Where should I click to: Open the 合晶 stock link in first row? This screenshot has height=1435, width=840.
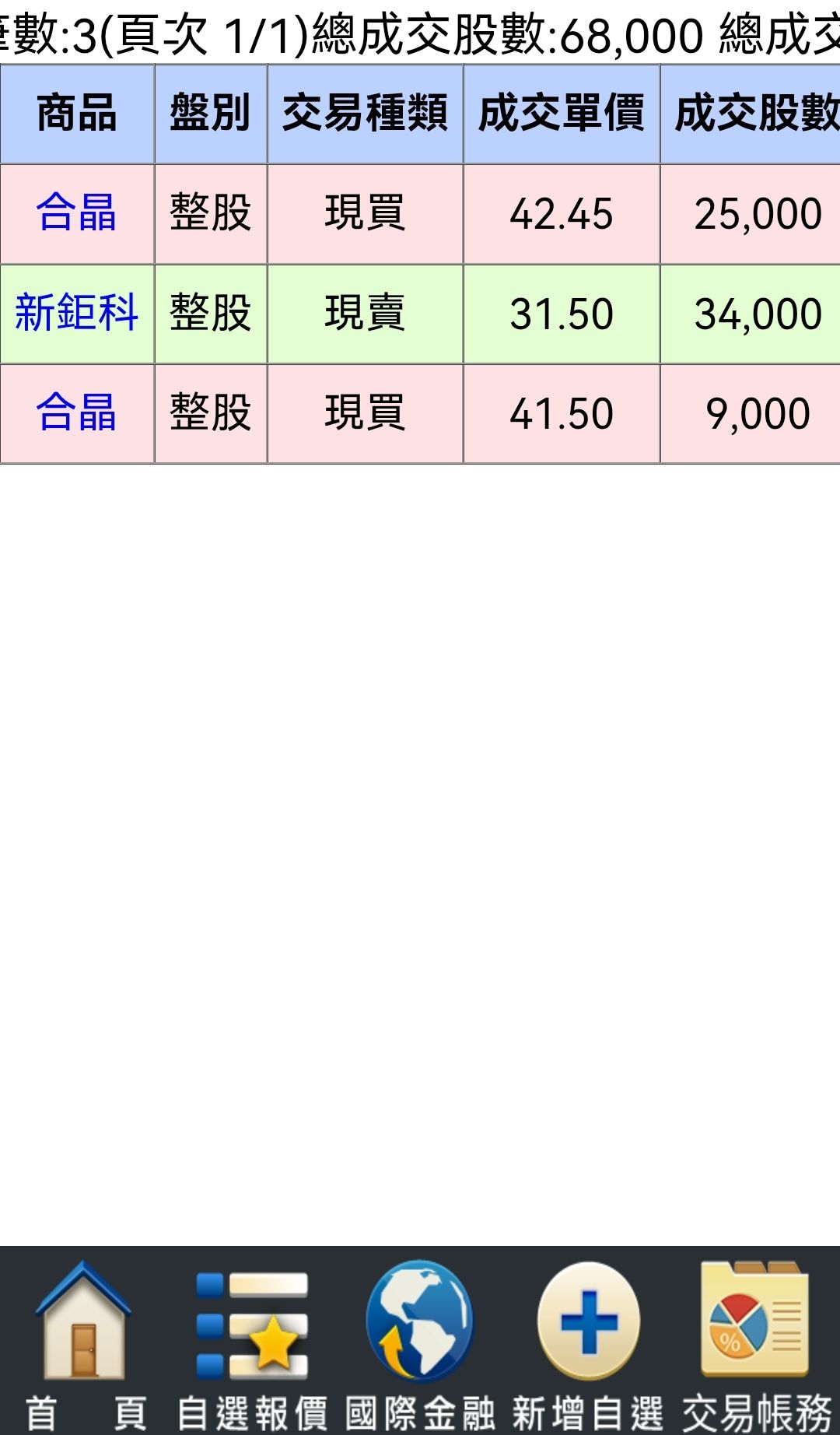[x=77, y=216]
